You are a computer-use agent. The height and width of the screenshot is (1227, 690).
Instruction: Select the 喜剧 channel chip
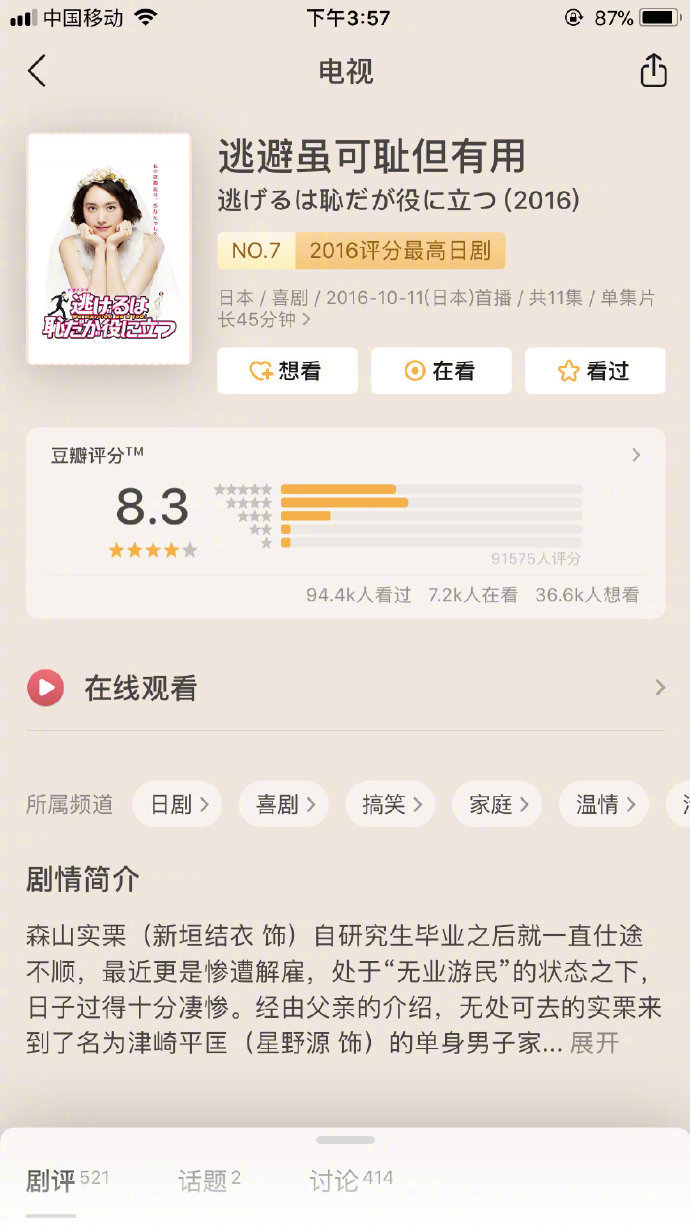(x=284, y=804)
